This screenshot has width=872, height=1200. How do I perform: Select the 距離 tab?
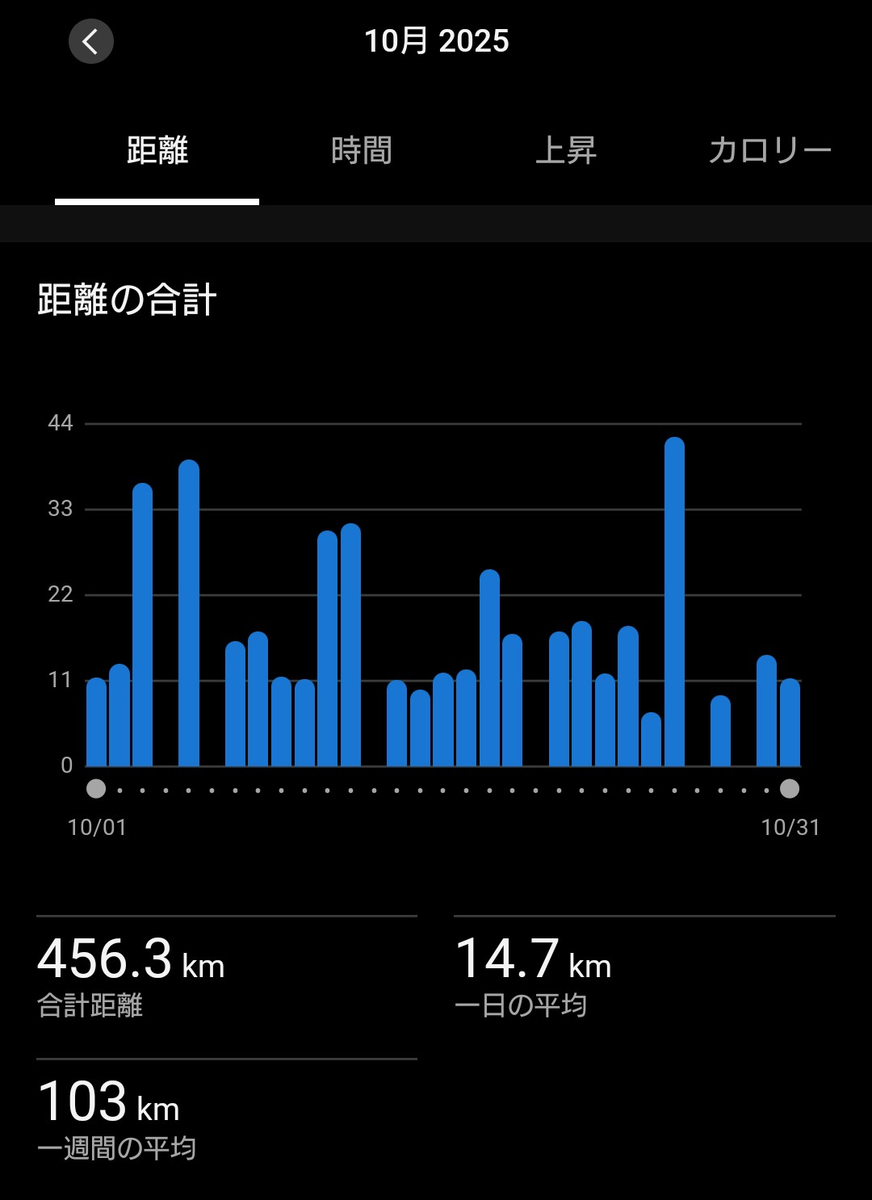coord(157,151)
